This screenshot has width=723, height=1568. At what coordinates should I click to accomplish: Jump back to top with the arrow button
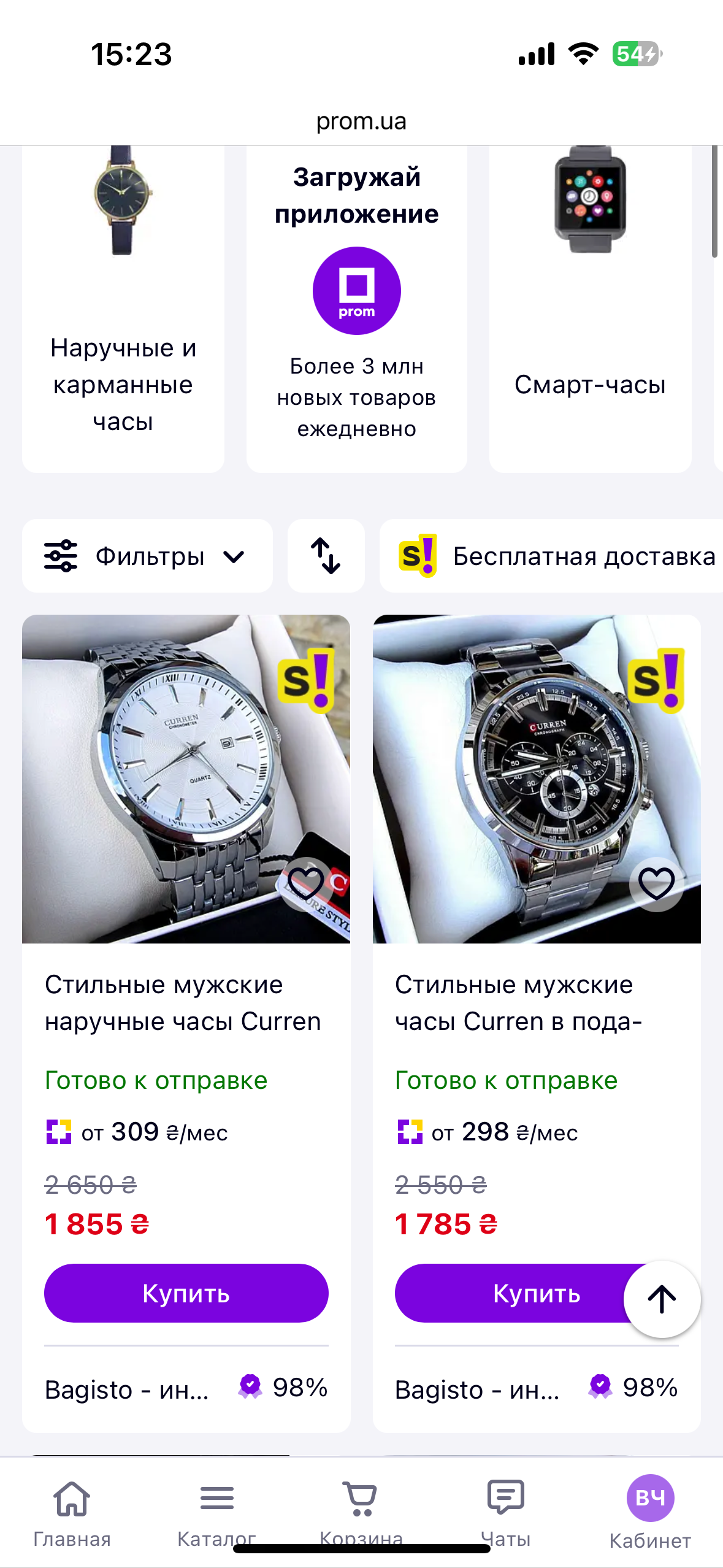[662, 1299]
